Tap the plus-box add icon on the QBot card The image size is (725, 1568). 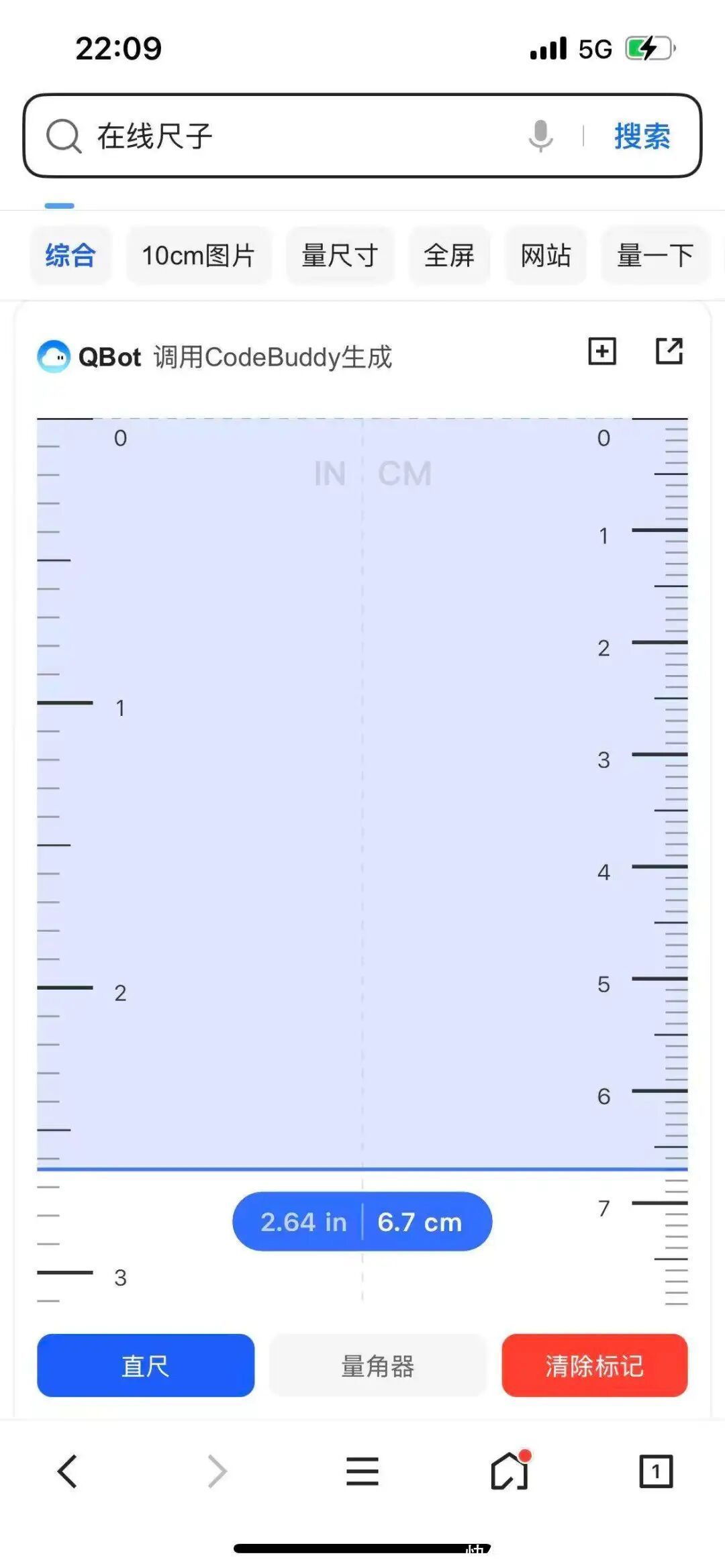click(602, 351)
